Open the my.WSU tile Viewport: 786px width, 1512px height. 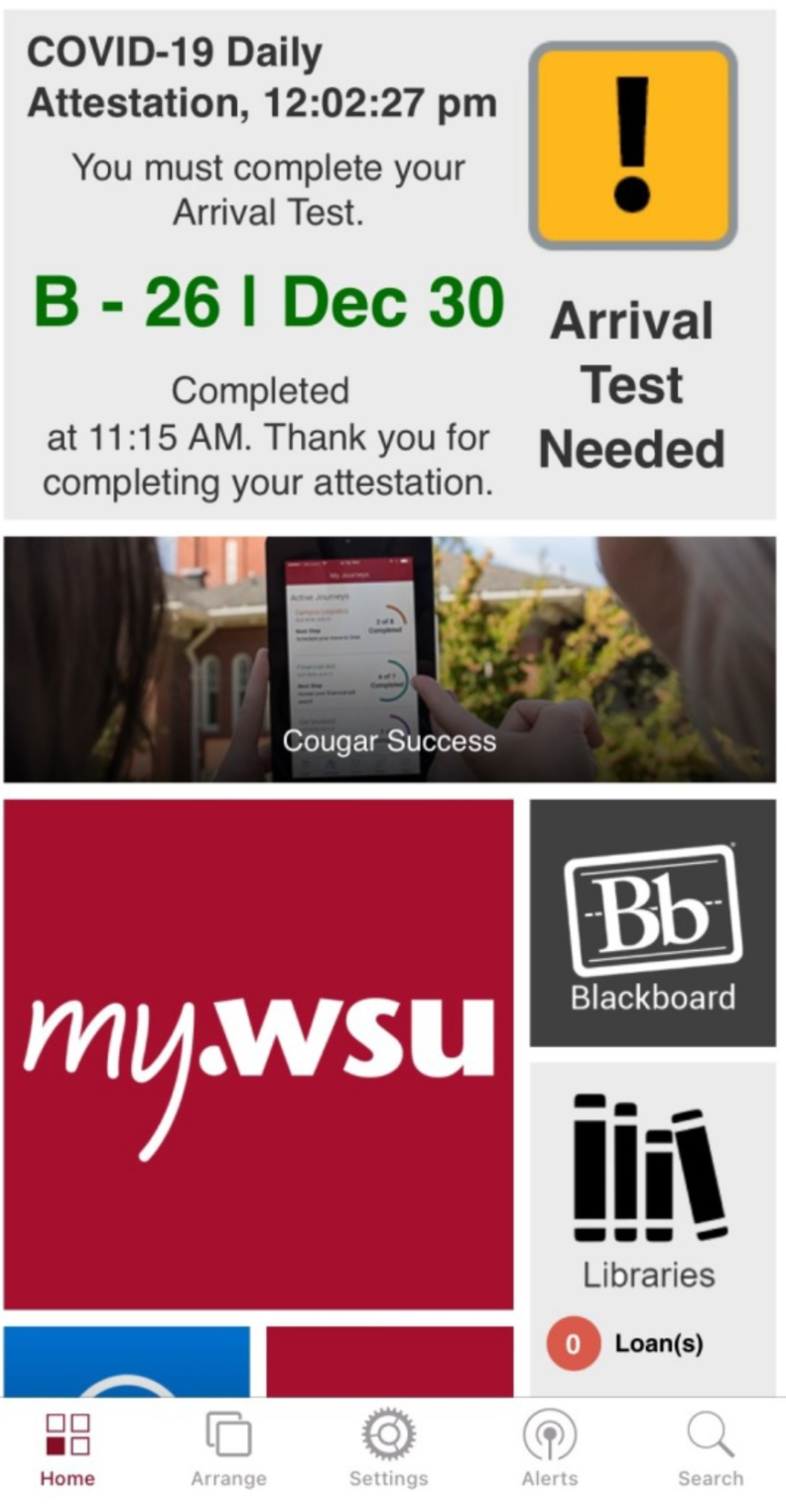258,1054
